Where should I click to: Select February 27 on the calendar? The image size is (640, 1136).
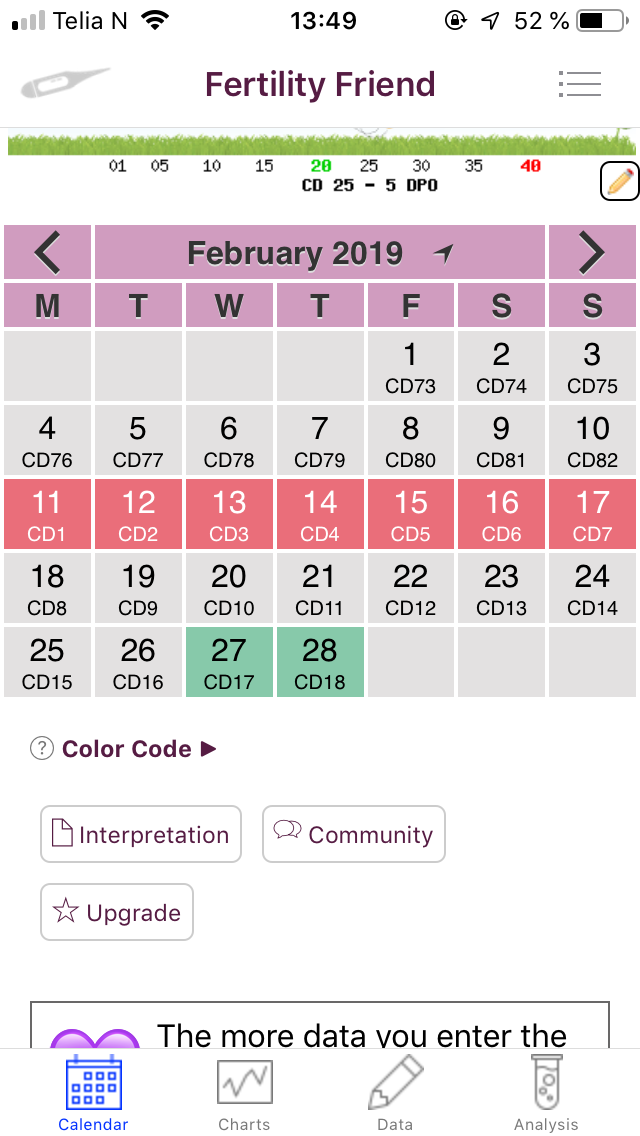(x=229, y=662)
